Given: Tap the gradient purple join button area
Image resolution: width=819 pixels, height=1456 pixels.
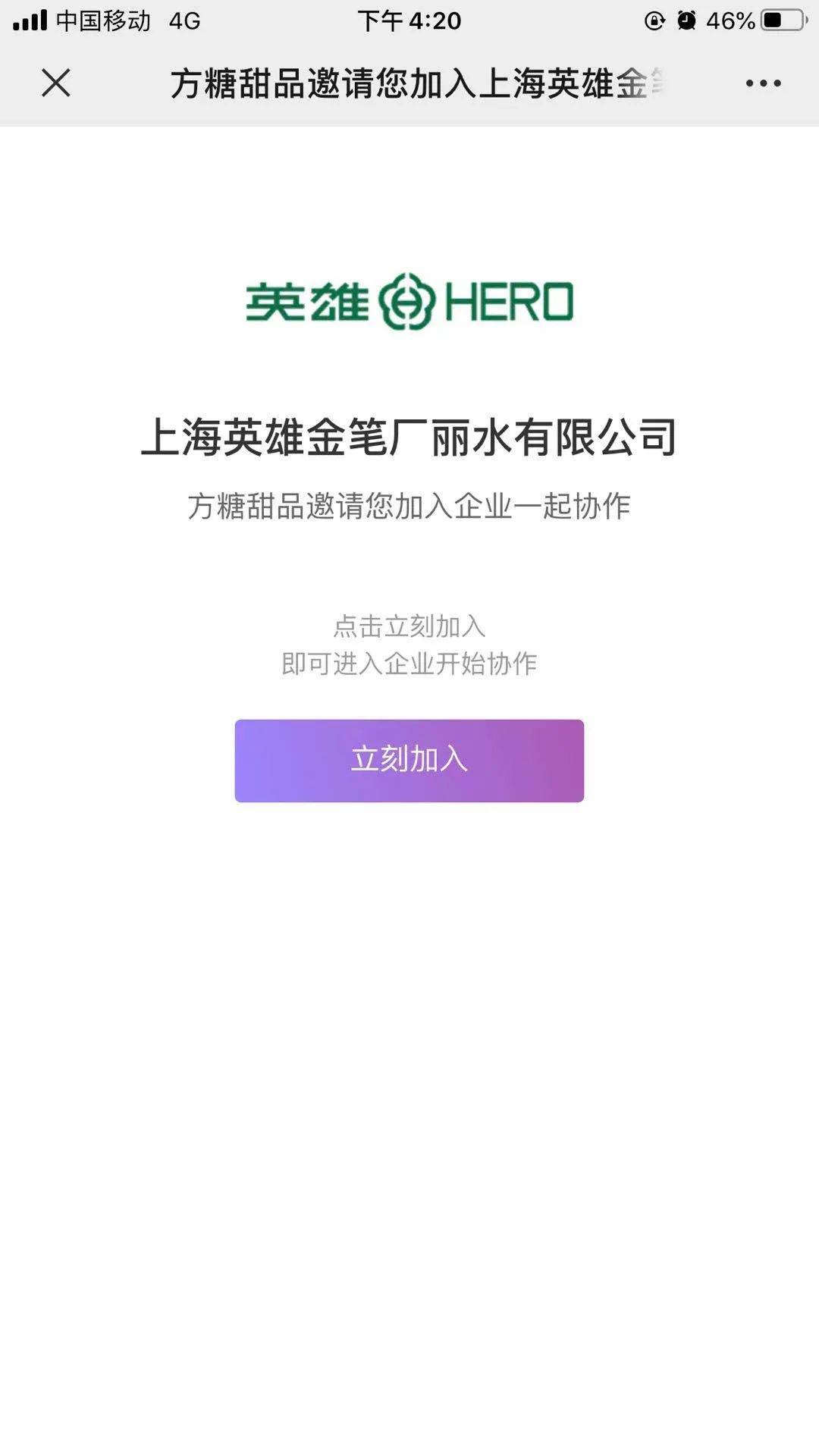Looking at the screenshot, I should tap(409, 759).
